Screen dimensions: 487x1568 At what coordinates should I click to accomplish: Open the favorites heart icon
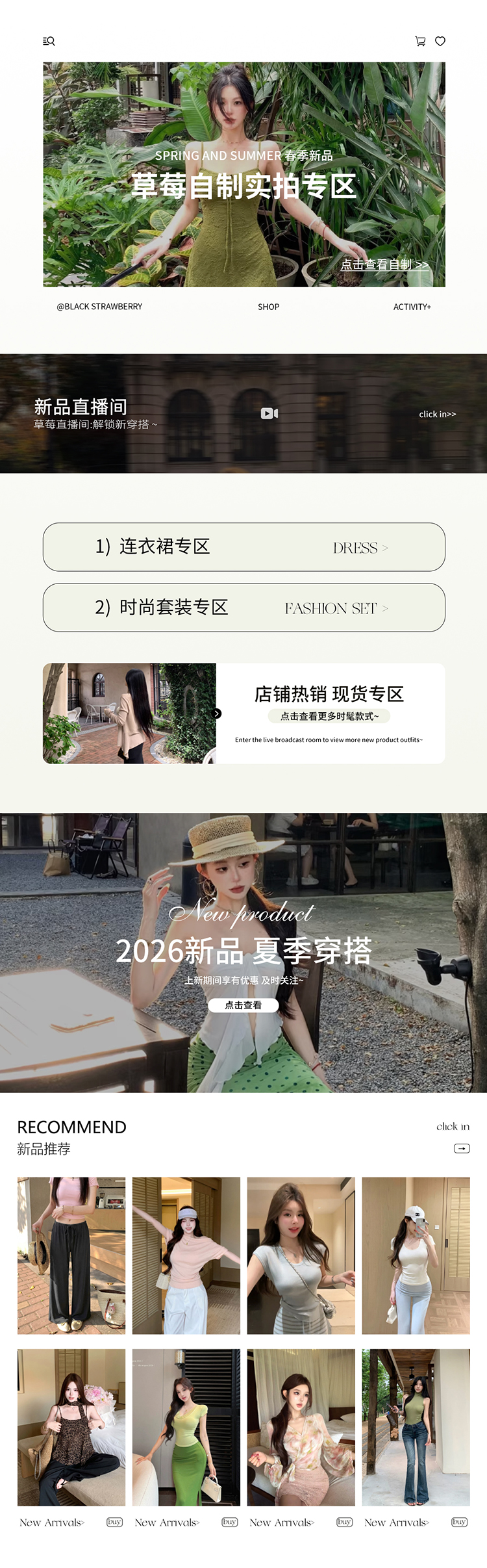(440, 41)
